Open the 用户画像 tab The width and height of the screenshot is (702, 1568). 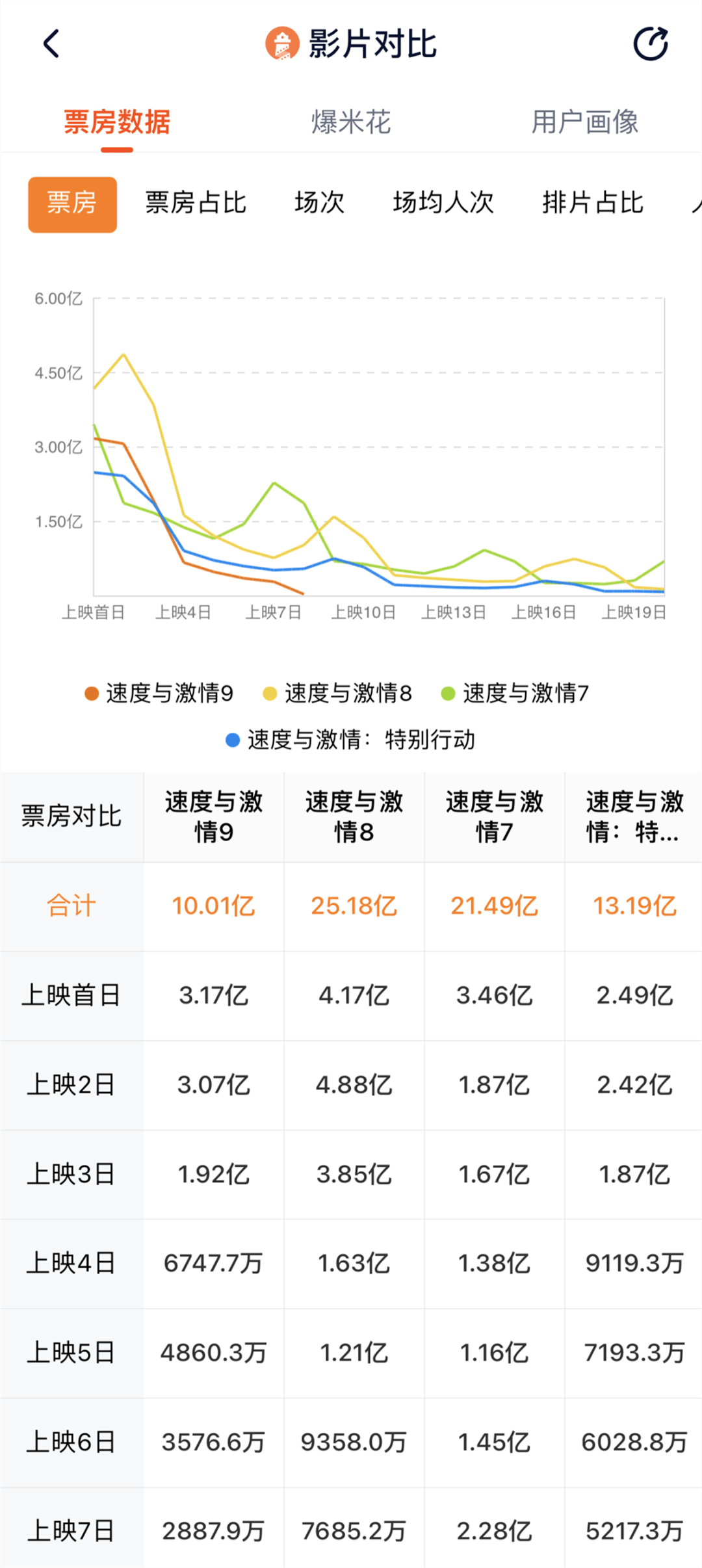(x=584, y=122)
